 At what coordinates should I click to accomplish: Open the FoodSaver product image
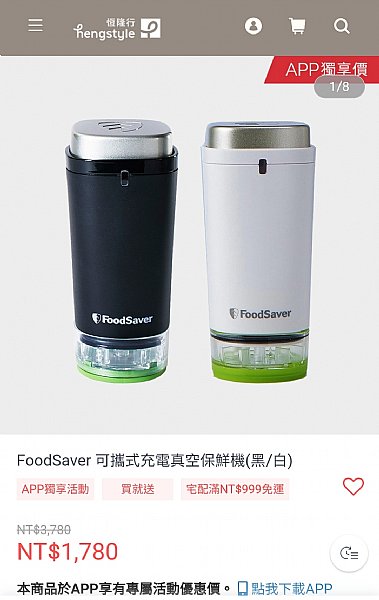[x=190, y=245]
